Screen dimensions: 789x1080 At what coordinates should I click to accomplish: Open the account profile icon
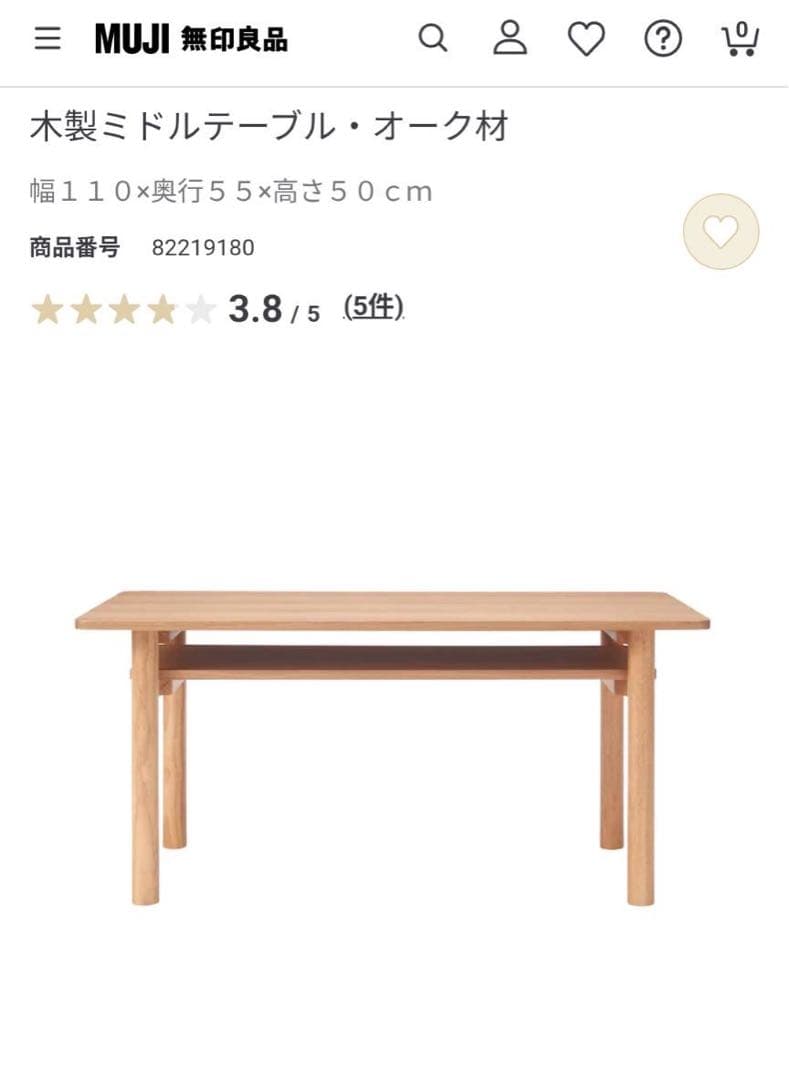509,40
